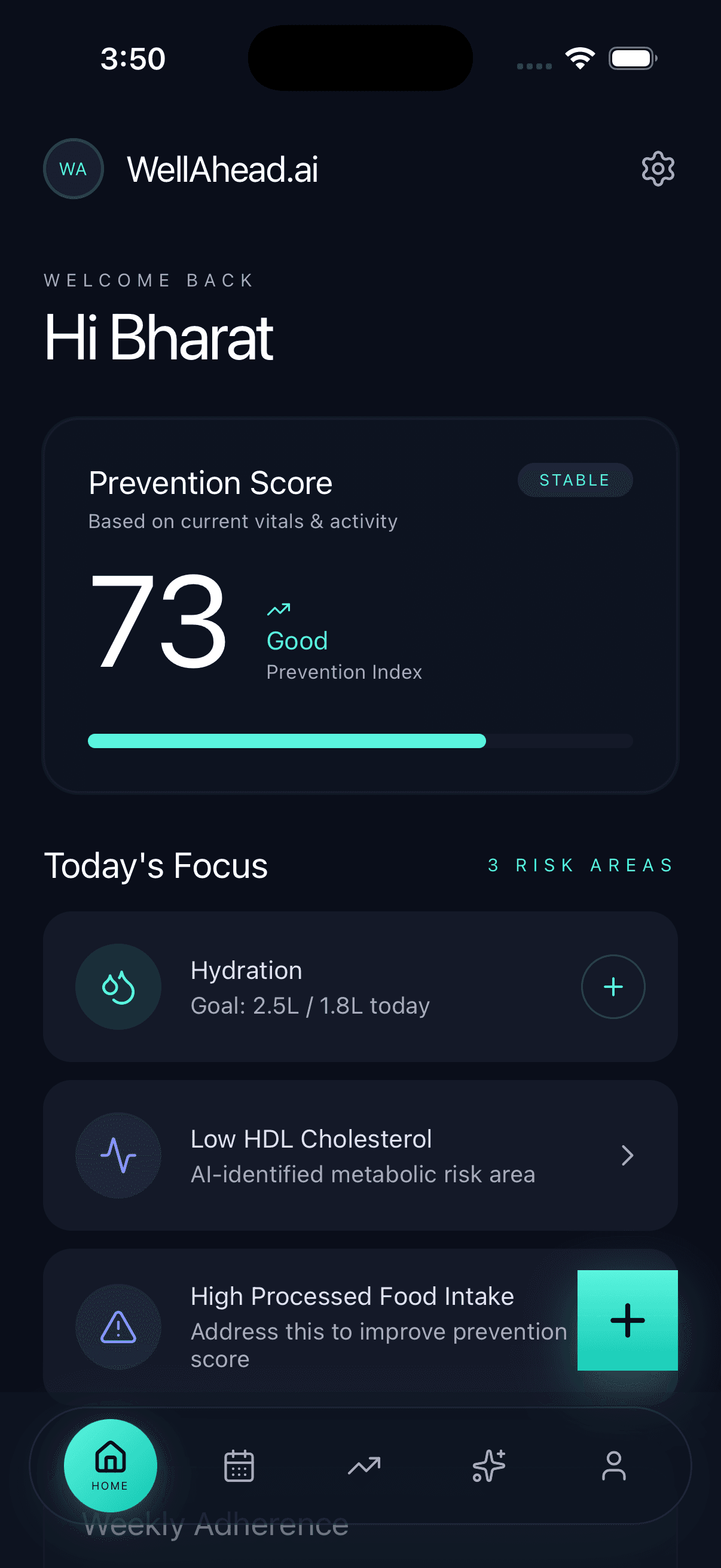Expand the Low HDL Cholesterol risk details
This screenshot has height=1568, width=721.
(627, 1155)
